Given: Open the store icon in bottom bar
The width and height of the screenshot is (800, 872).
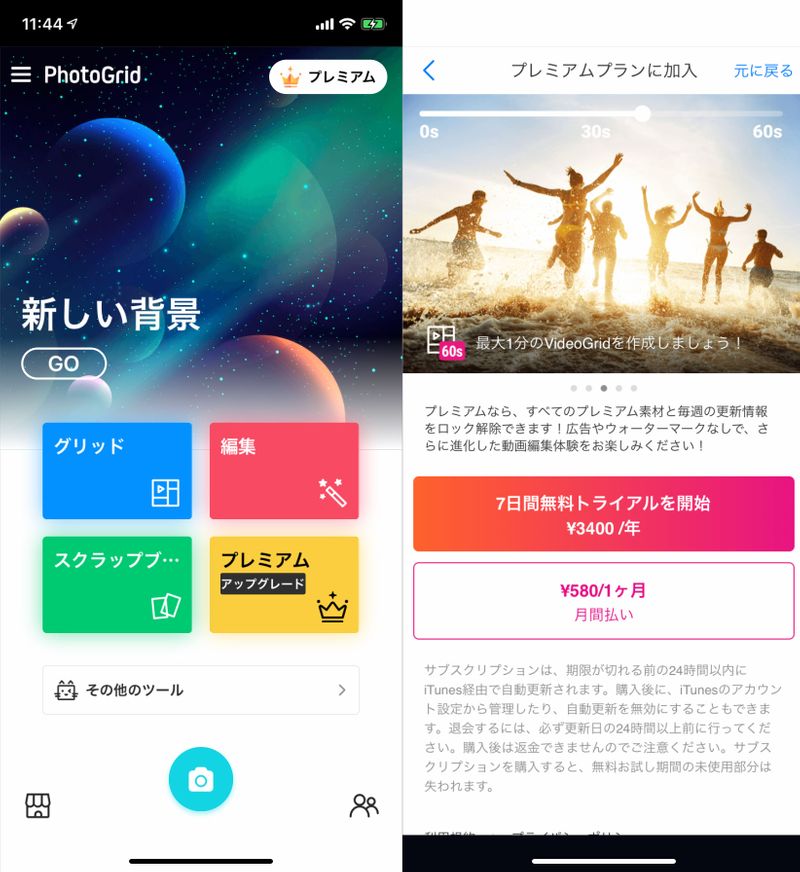Looking at the screenshot, I should tap(38, 806).
